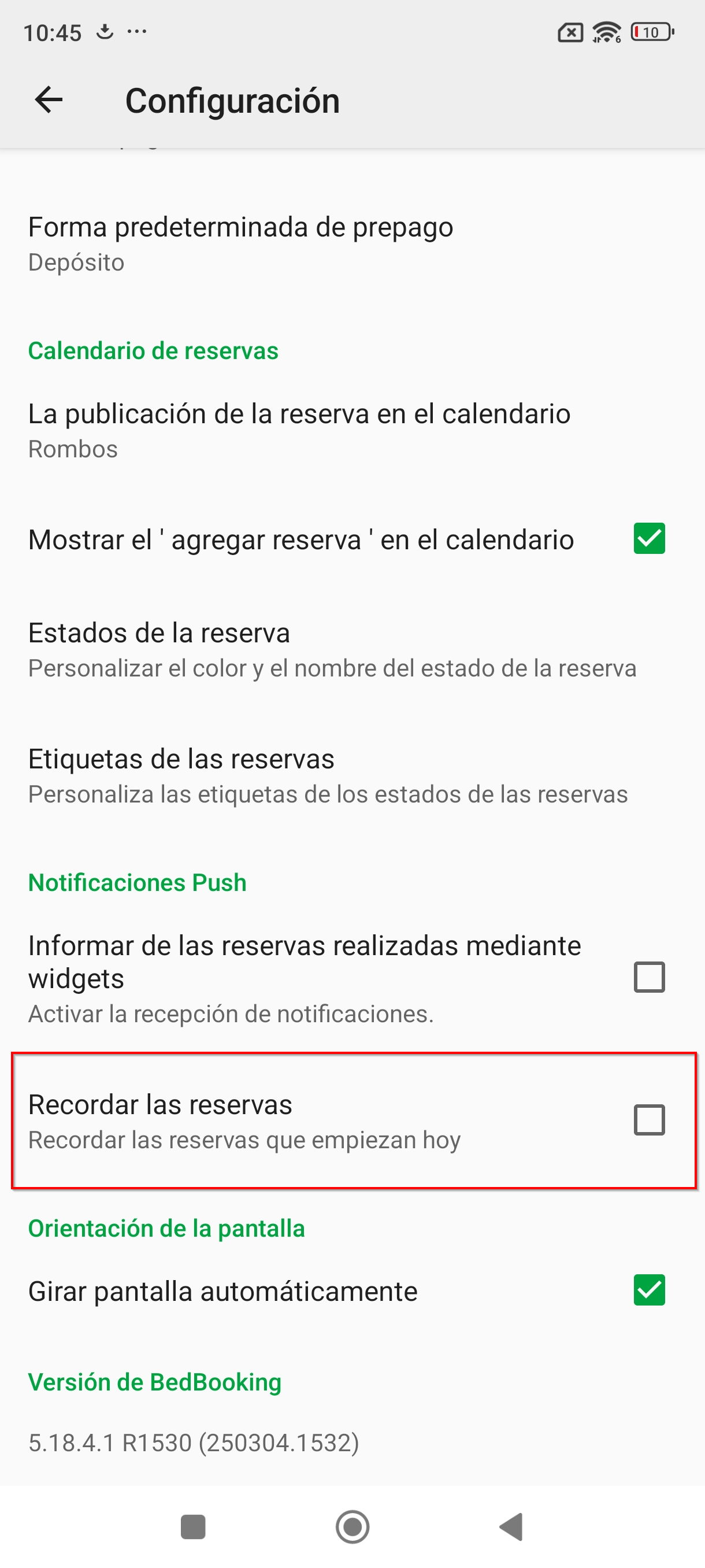Viewport: 705px width, 1568px height.
Task: Open Forma predeterminada de prepago setting
Action: [352, 244]
